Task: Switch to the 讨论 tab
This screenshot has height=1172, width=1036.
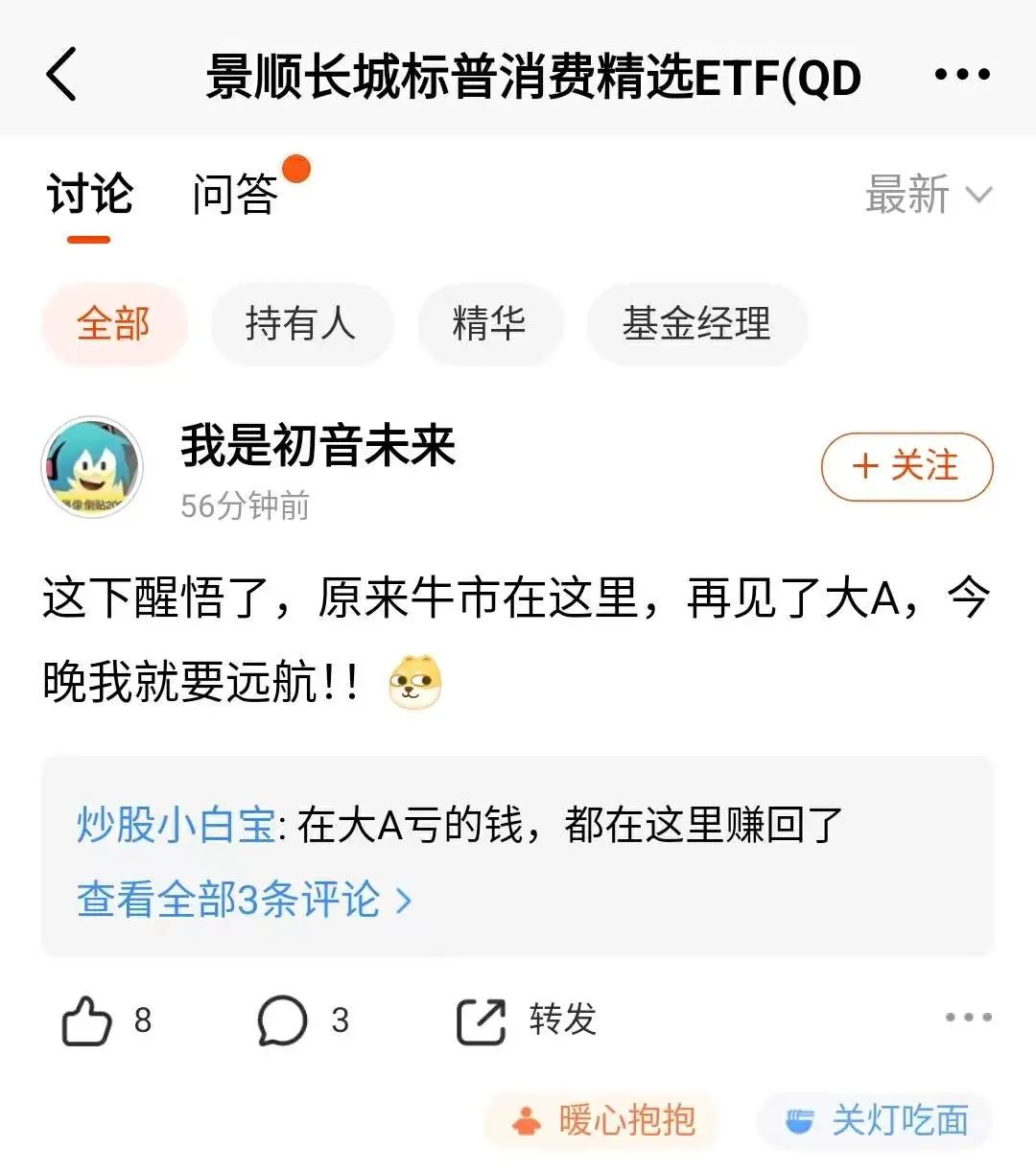Action: (x=89, y=195)
